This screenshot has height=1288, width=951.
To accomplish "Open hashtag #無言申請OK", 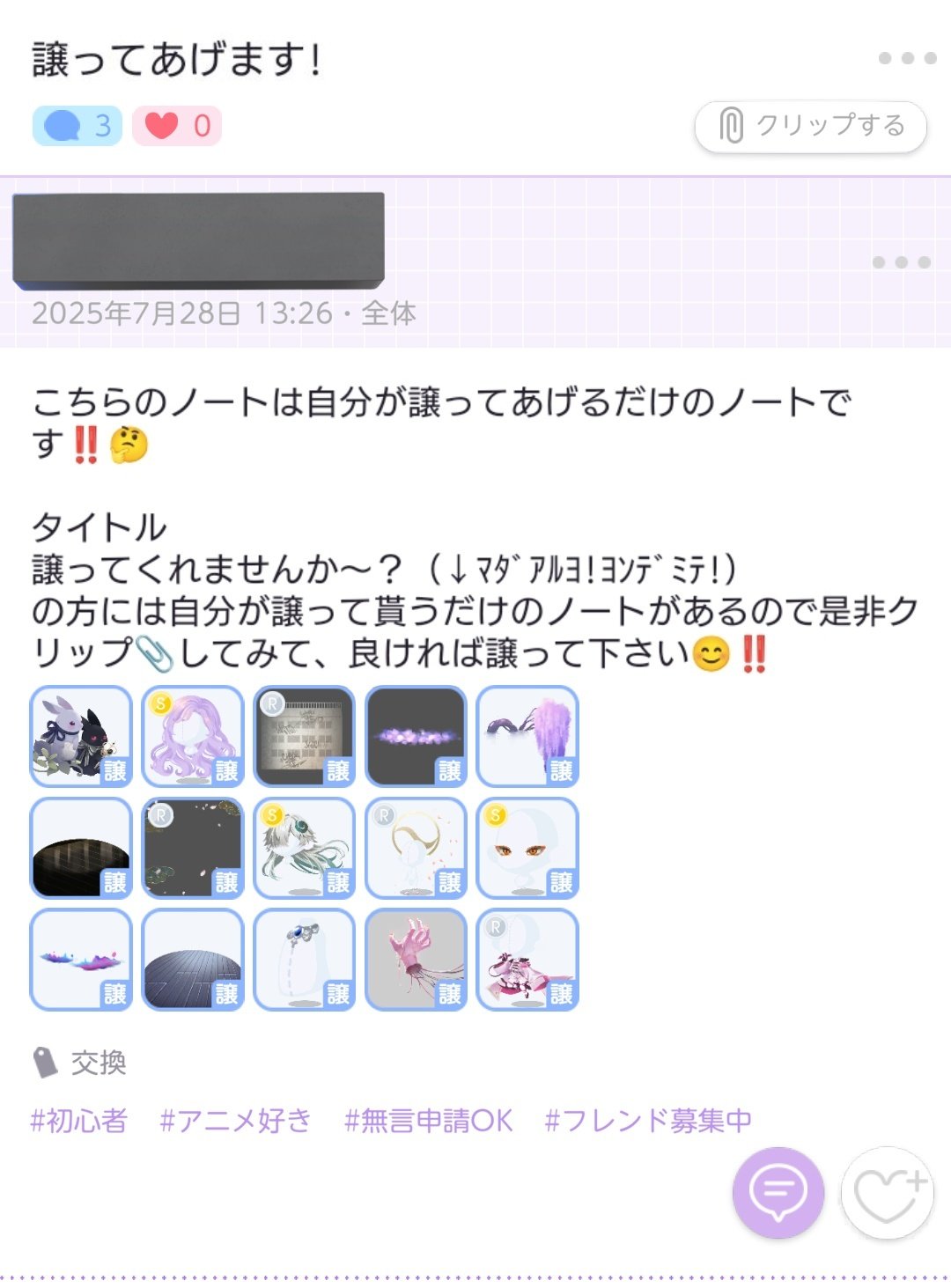I will tap(428, 1120).
